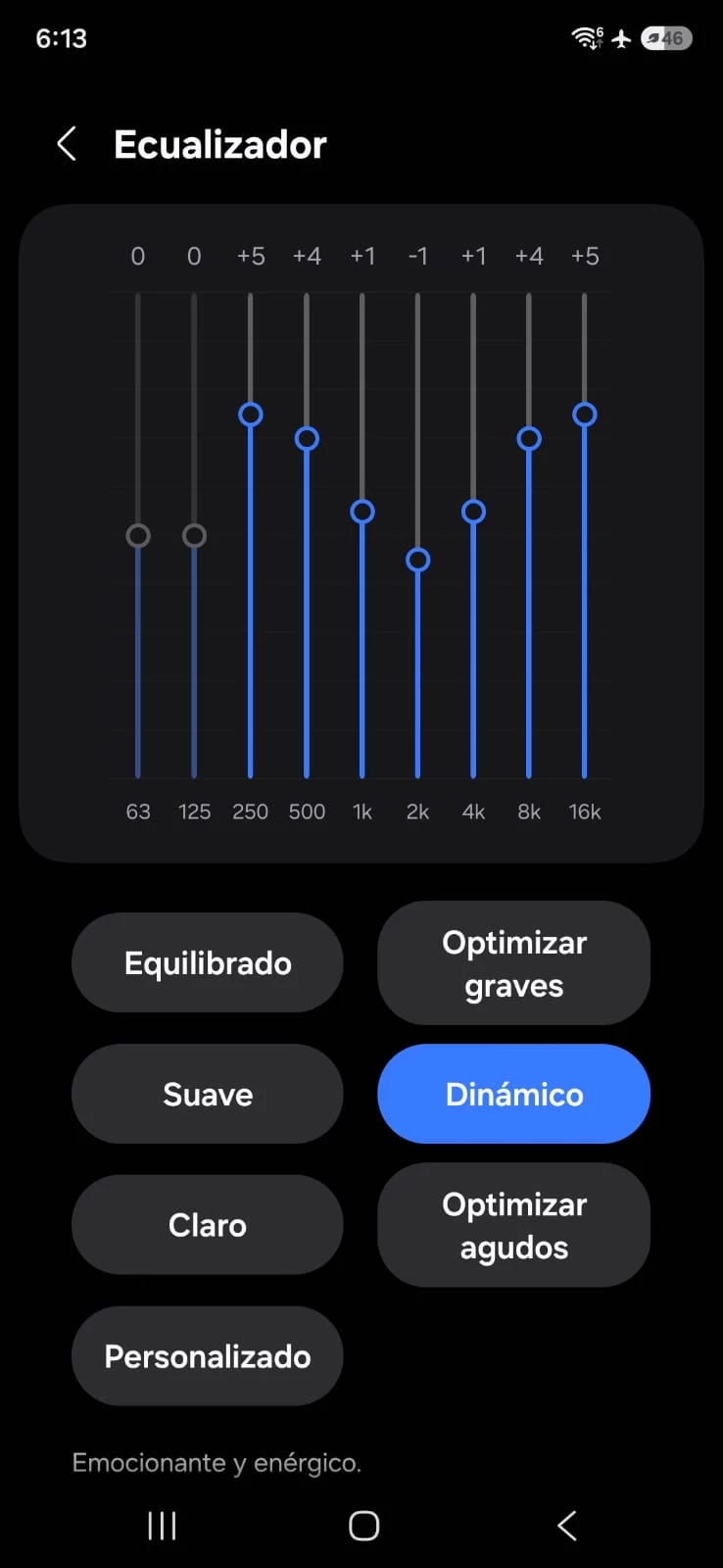Go back from the Ecualizador screen
The image size is (723, 1568).
click(x=67, y=144)
